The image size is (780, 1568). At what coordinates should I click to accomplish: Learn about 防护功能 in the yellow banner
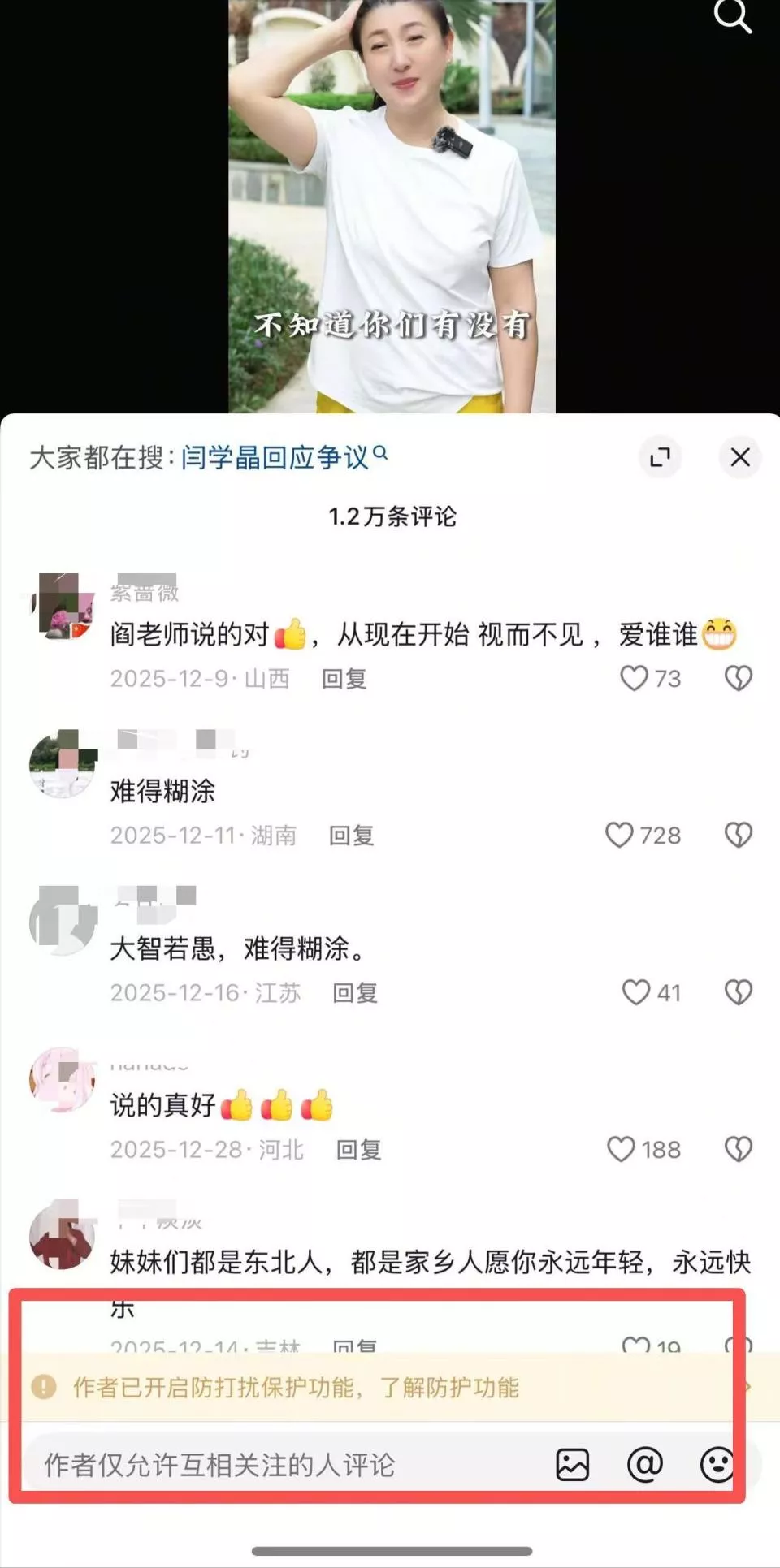(x=449, y=1388)
